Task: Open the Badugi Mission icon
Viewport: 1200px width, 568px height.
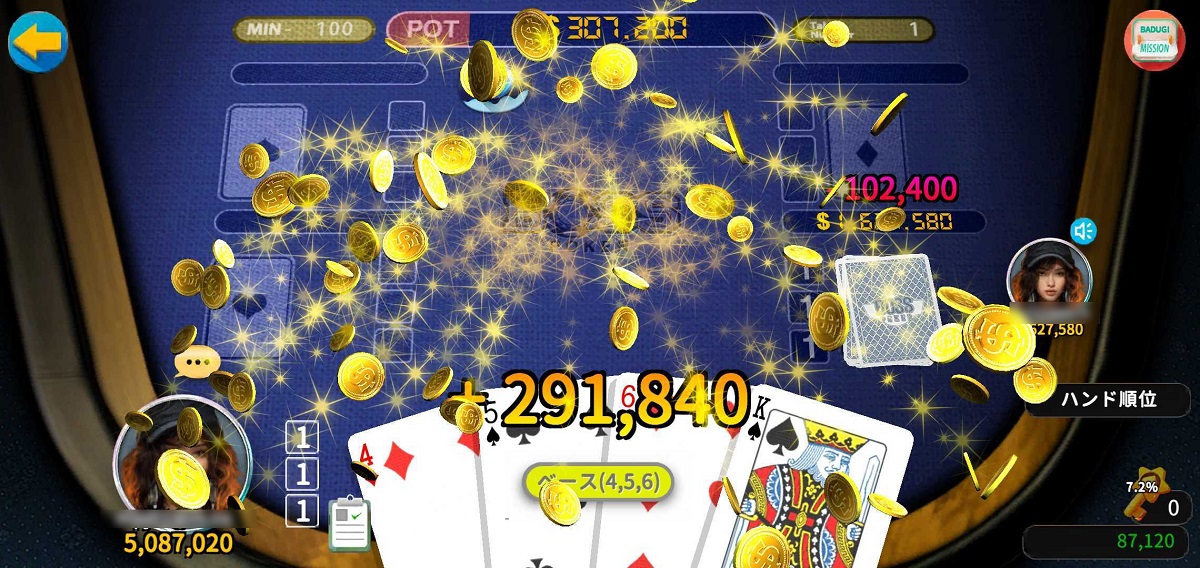Action: pyautogui.click(x=1154, y=41)
